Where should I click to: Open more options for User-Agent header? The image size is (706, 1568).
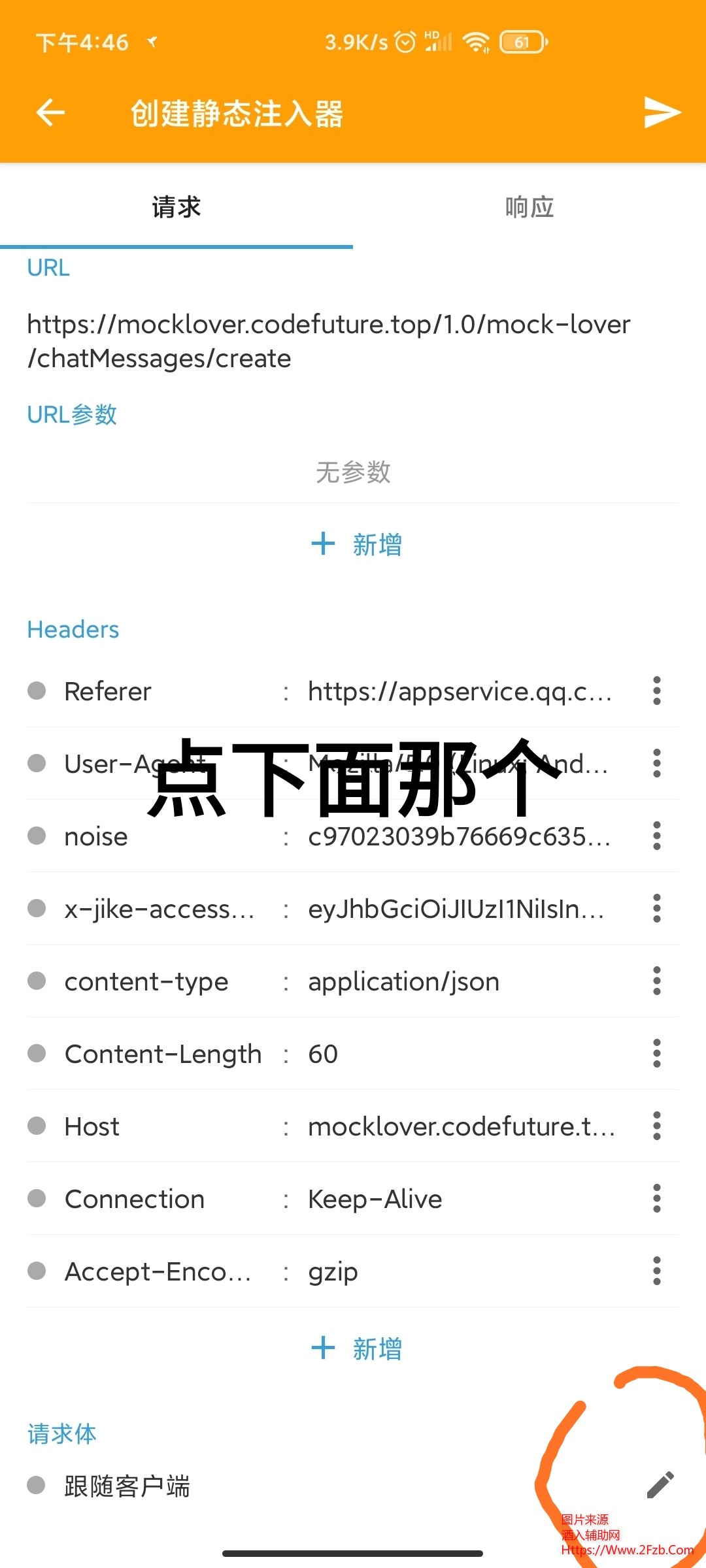(656, 764)
